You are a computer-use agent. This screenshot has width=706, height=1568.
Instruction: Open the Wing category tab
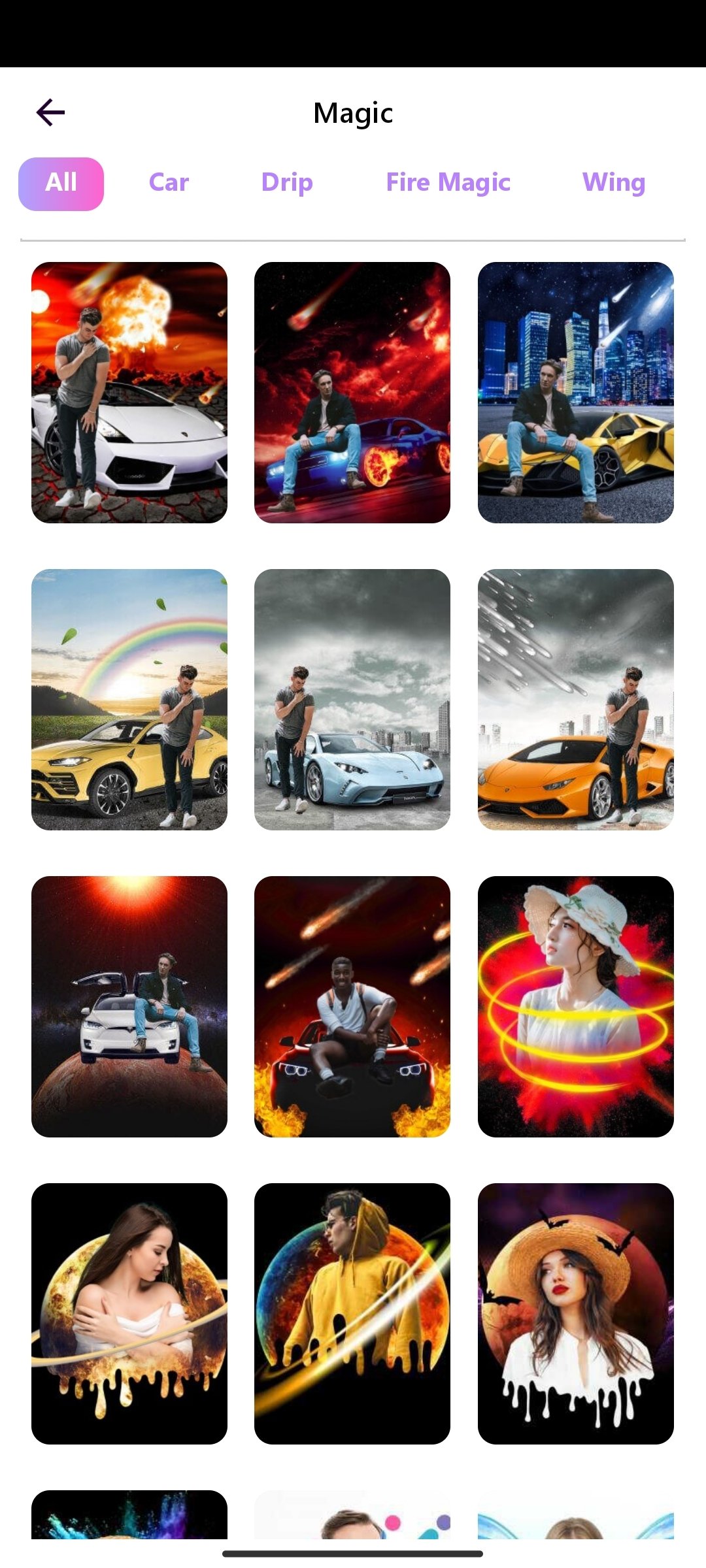(613, 182)
